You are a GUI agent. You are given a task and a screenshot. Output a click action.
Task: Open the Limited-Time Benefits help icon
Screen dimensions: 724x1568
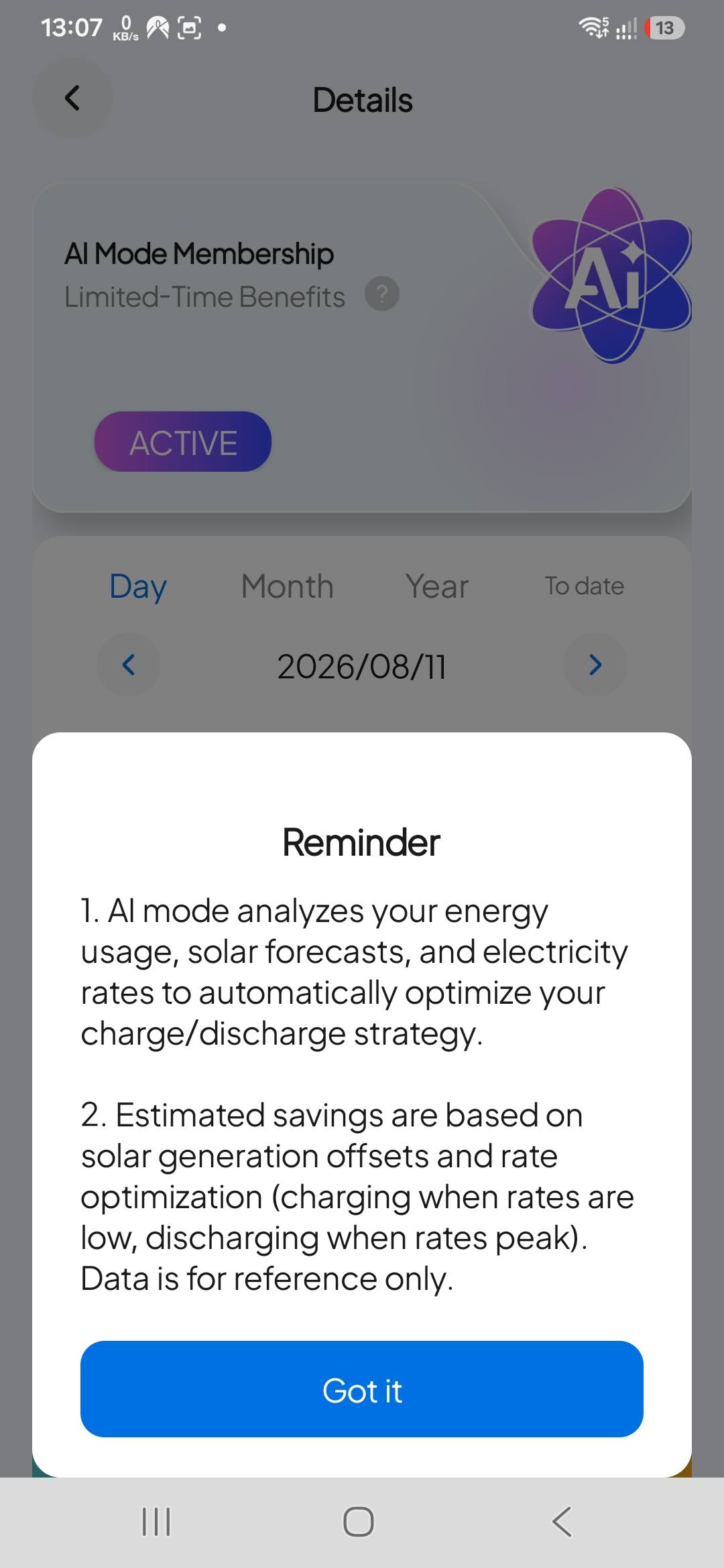coord(382,295)
